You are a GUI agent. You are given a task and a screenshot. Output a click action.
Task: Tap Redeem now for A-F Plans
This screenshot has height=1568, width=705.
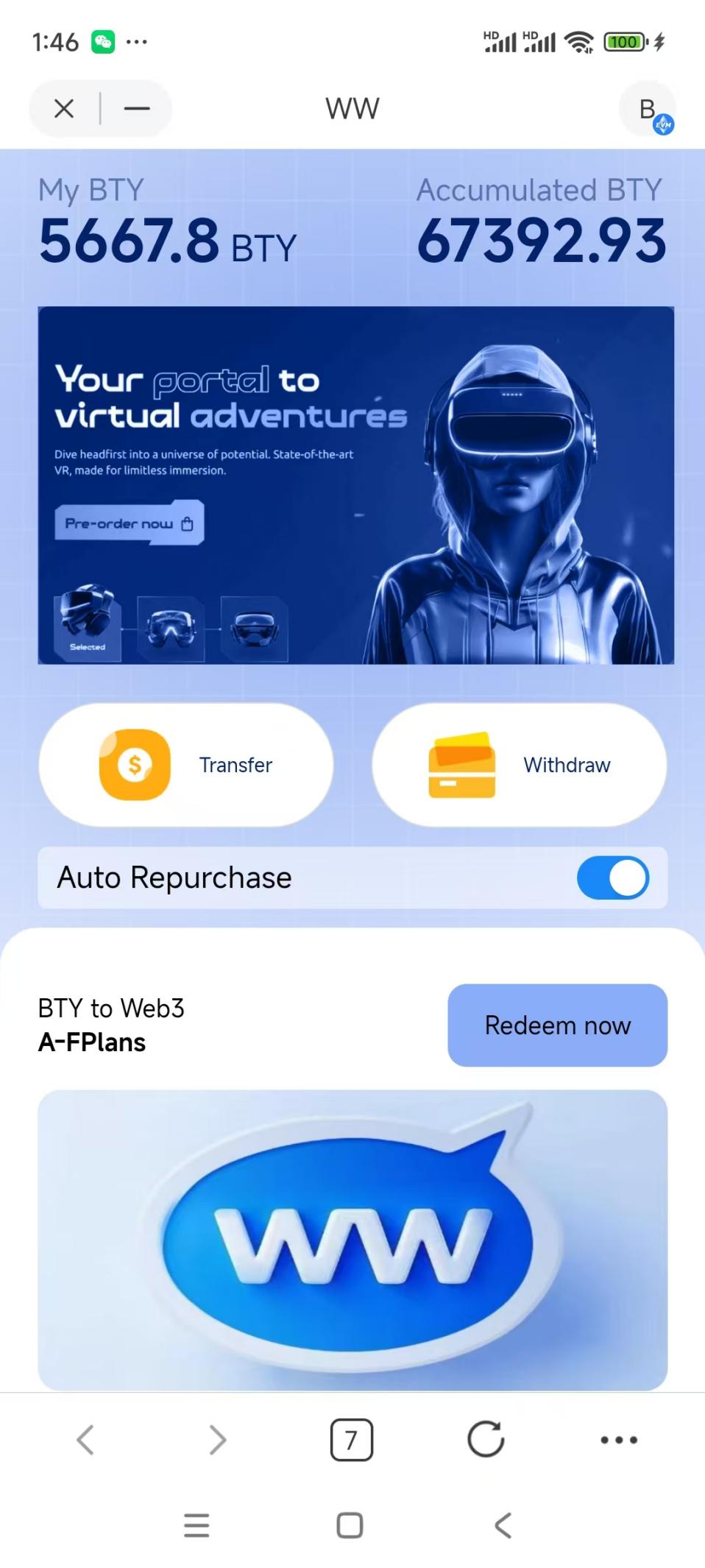pyautogui.click(x=557, y=1025)
